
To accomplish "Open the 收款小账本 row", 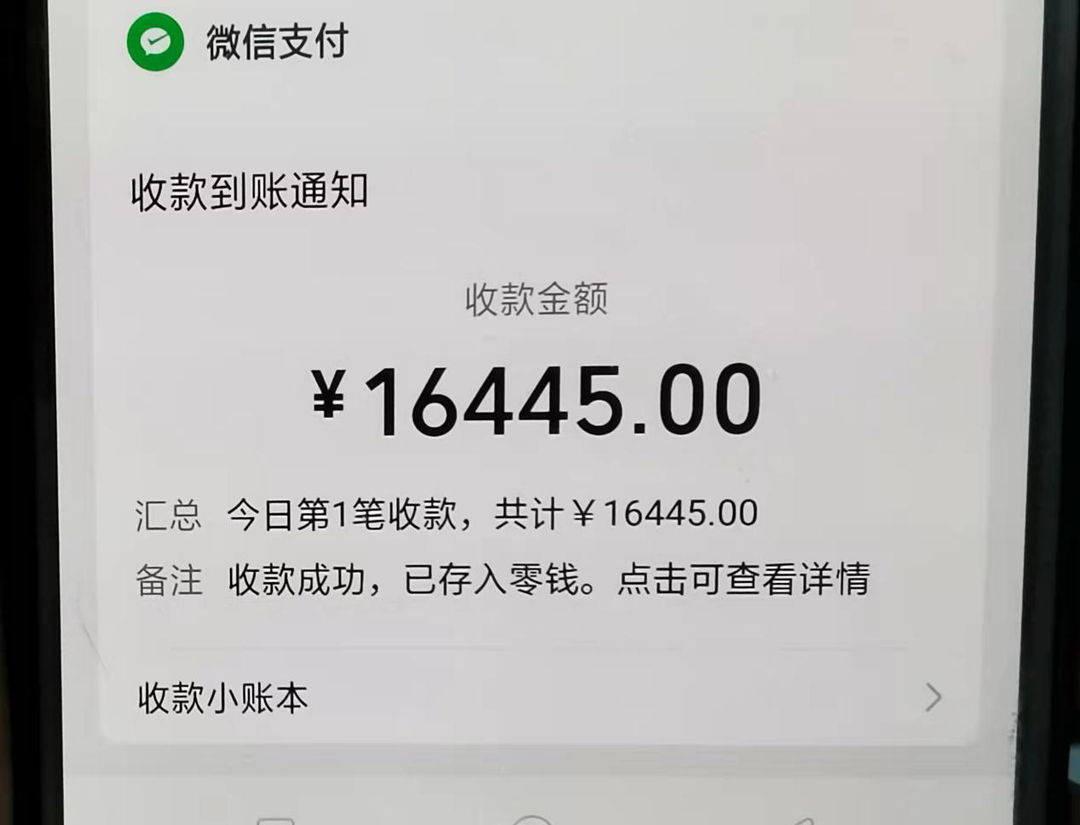I will click(x=540, y=697).
